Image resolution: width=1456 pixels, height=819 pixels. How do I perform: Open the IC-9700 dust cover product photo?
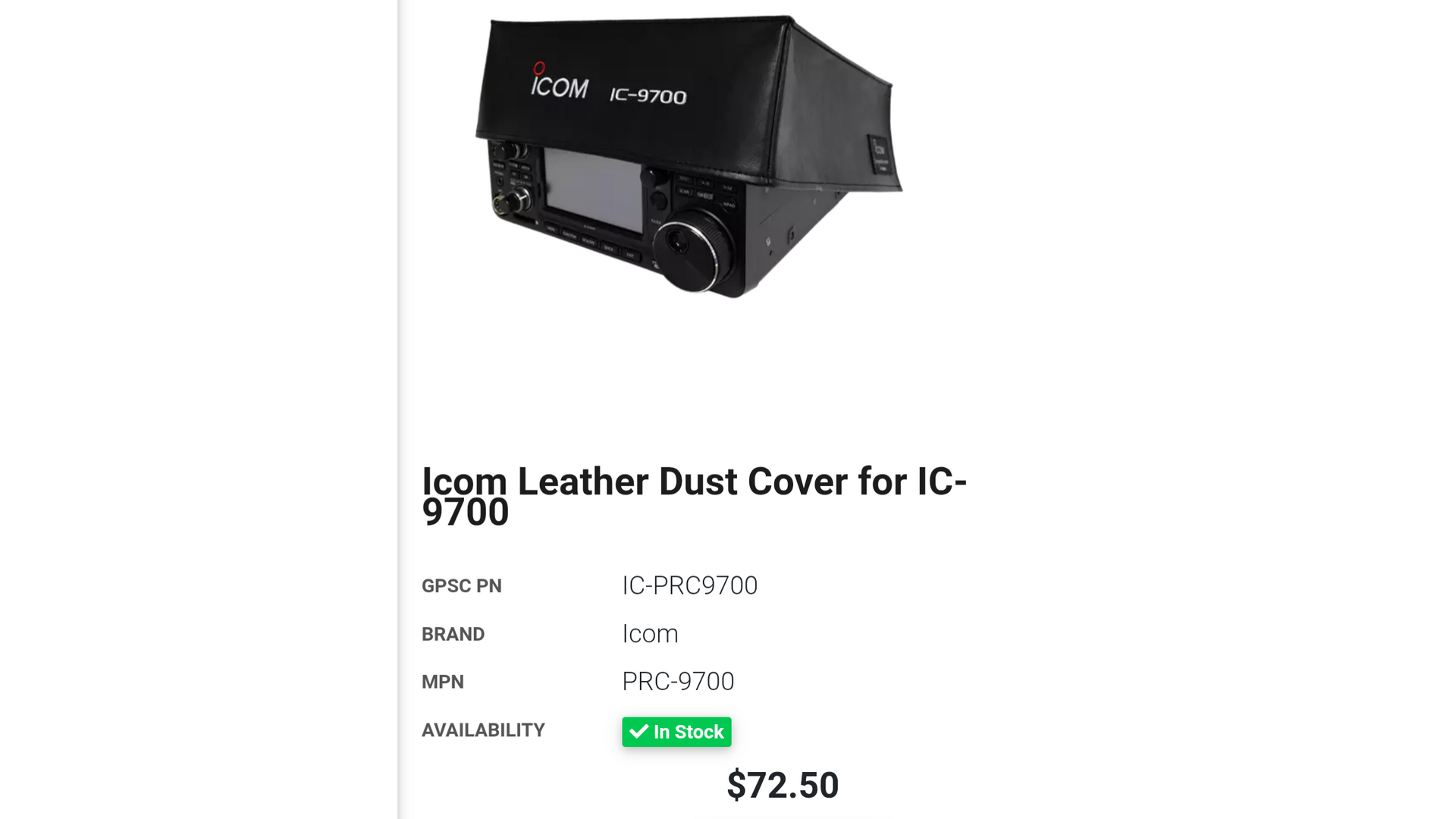point(689,155)
